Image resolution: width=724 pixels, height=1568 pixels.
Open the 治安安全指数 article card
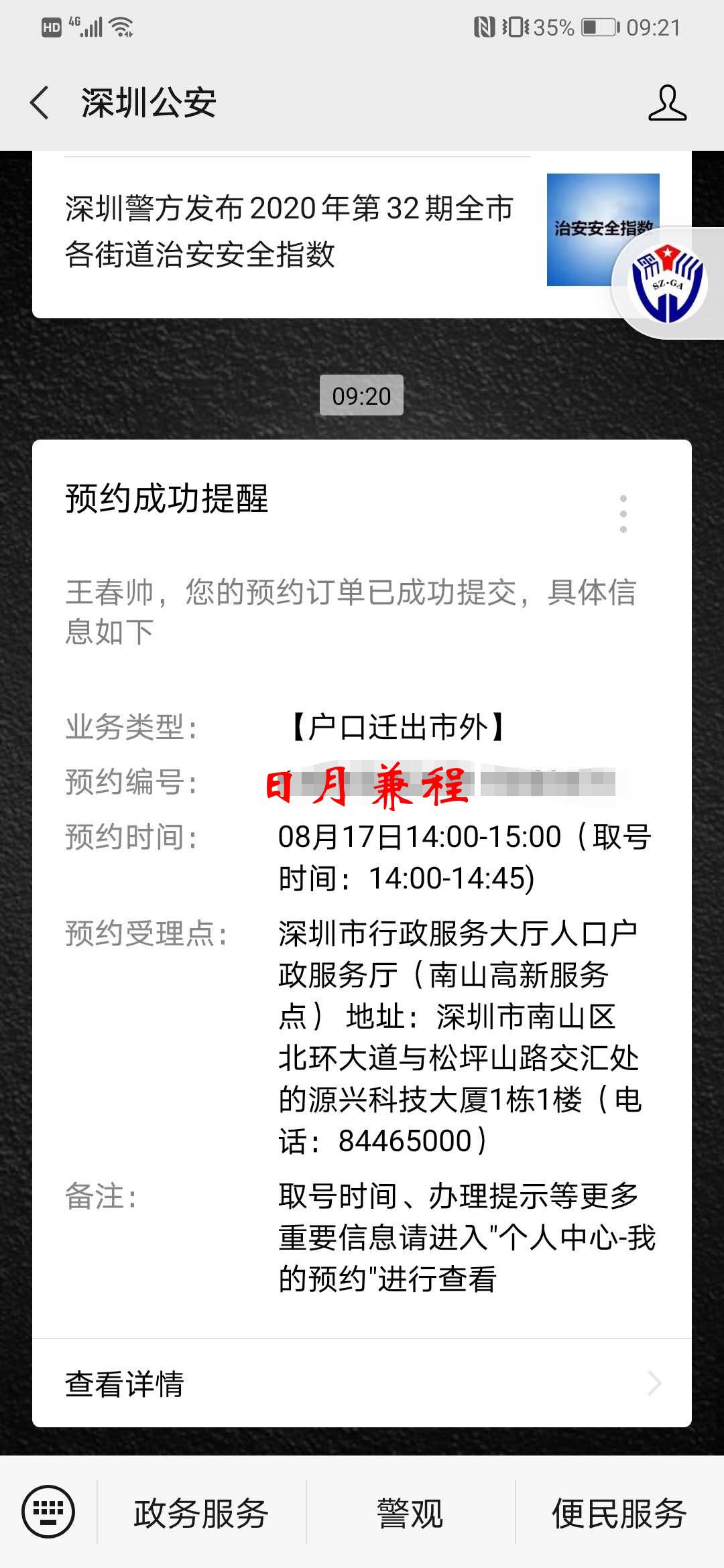point(288,231)
